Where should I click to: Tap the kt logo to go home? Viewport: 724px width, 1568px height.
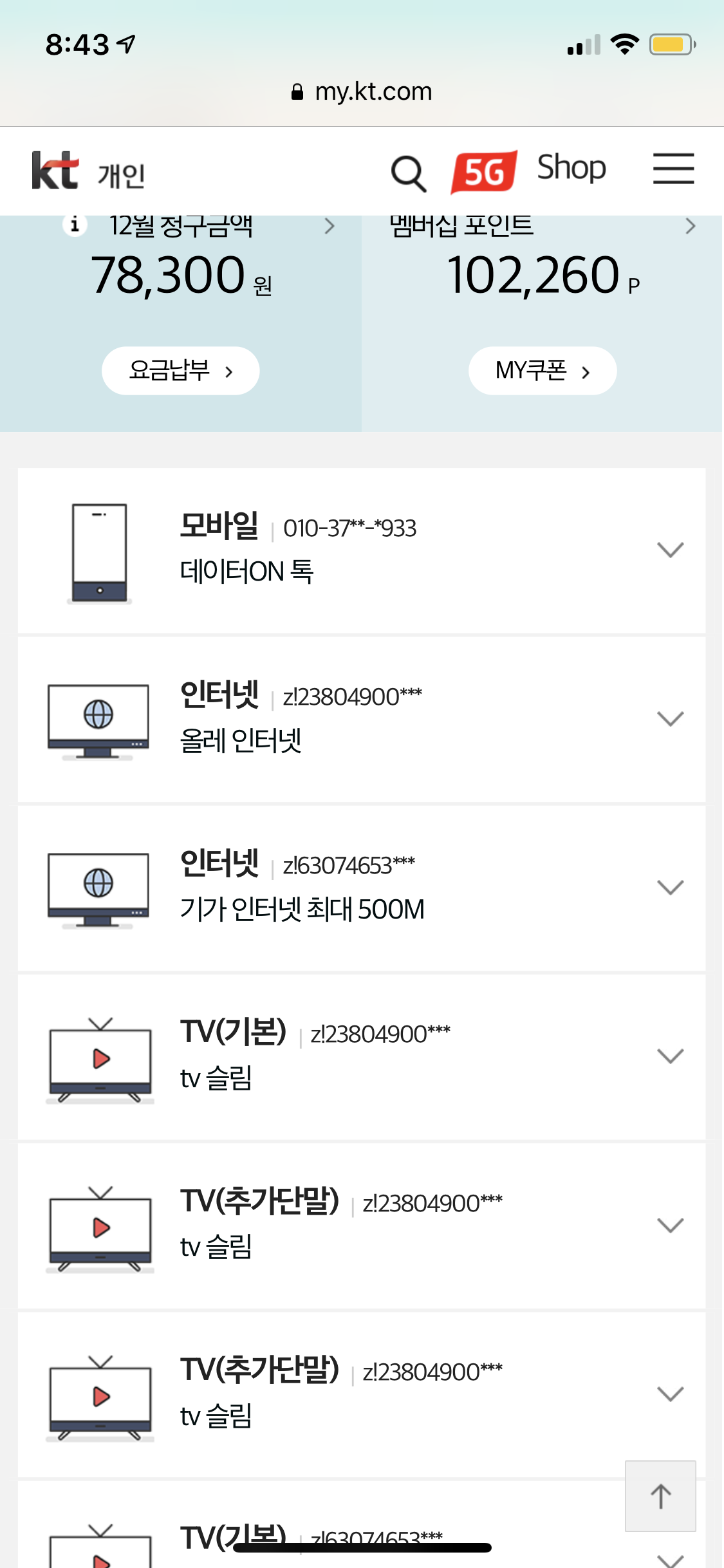(55, 171)
